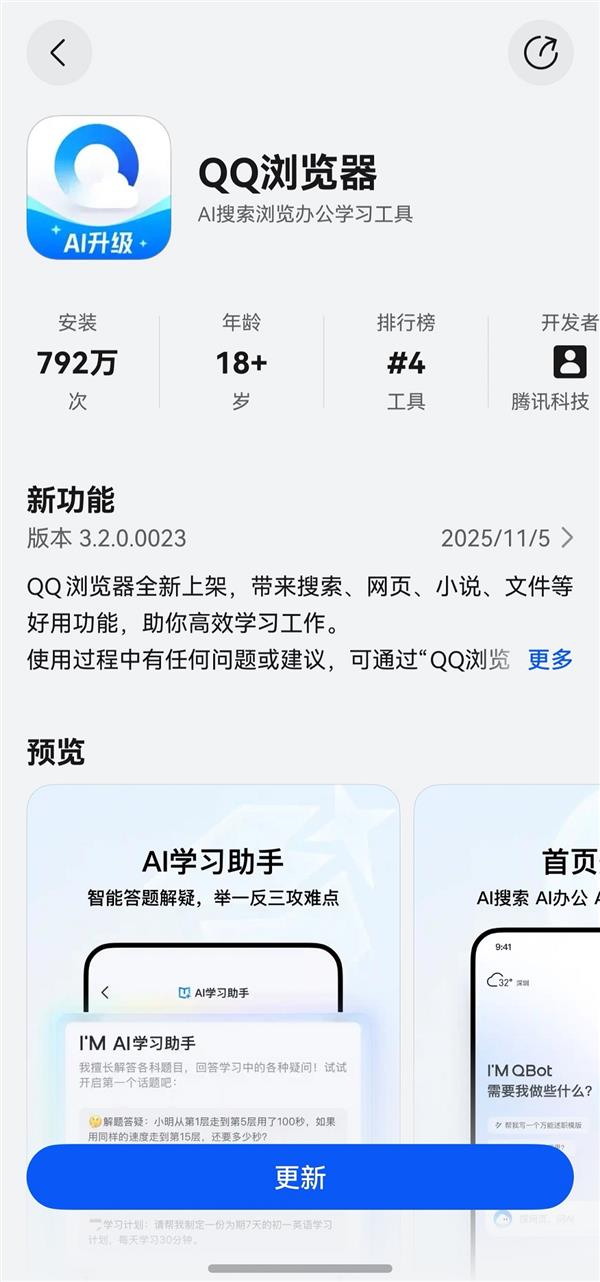
Task: Open the AI学习助手 preview screenshot
Action: coord(213,960)
